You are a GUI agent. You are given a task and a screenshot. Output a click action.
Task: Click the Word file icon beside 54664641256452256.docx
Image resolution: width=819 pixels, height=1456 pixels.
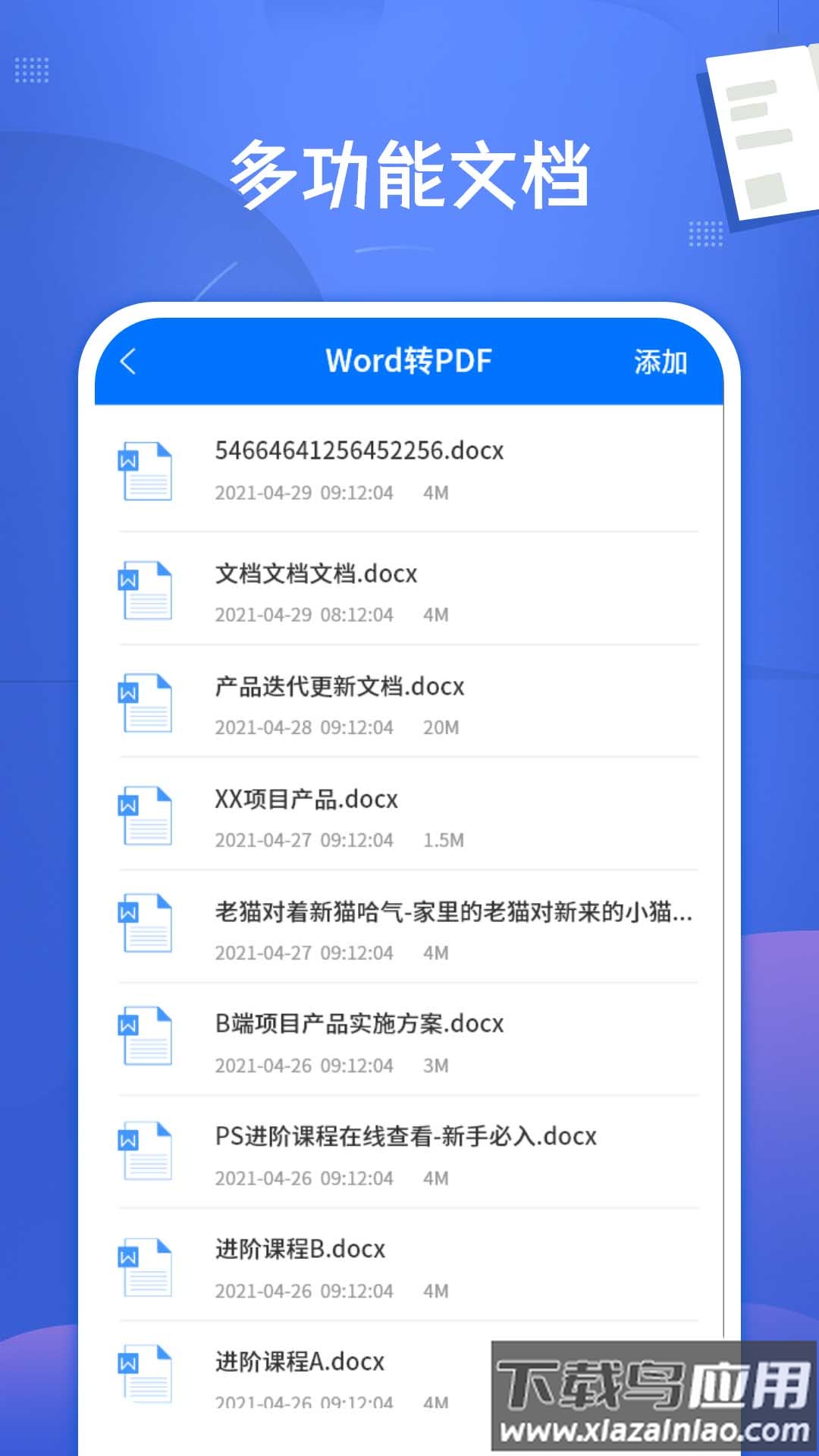(x=146, y=469)
